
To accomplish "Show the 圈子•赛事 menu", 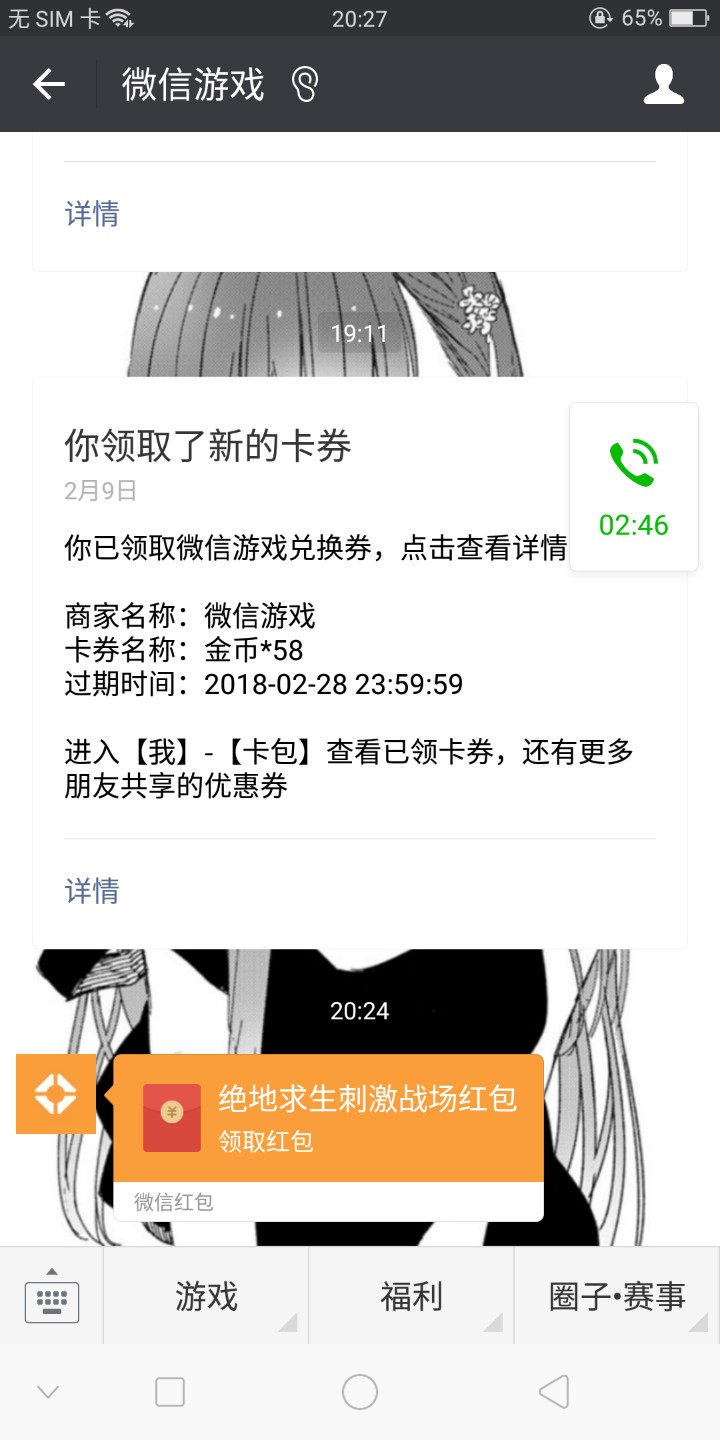I will tap(617, 1297).
